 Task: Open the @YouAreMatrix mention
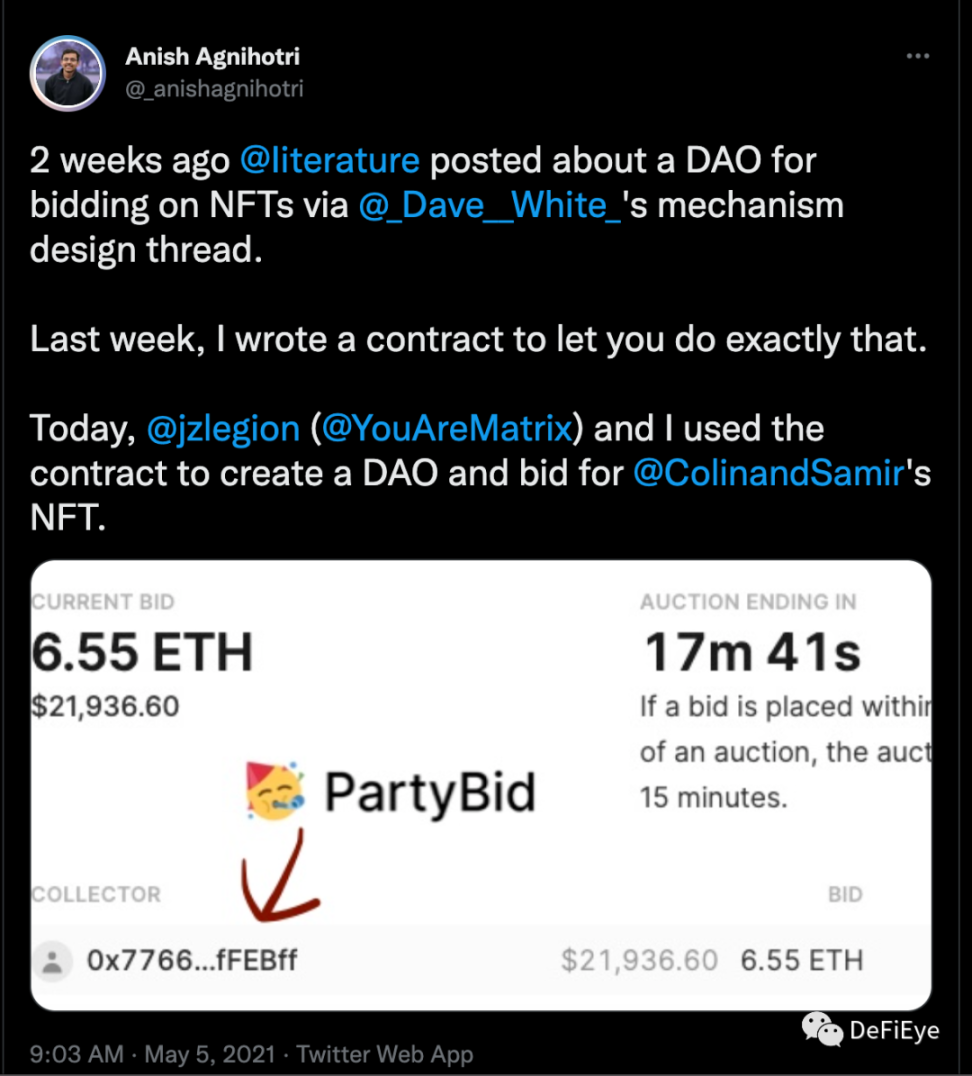pyautogui.click(x=445, y=429)
